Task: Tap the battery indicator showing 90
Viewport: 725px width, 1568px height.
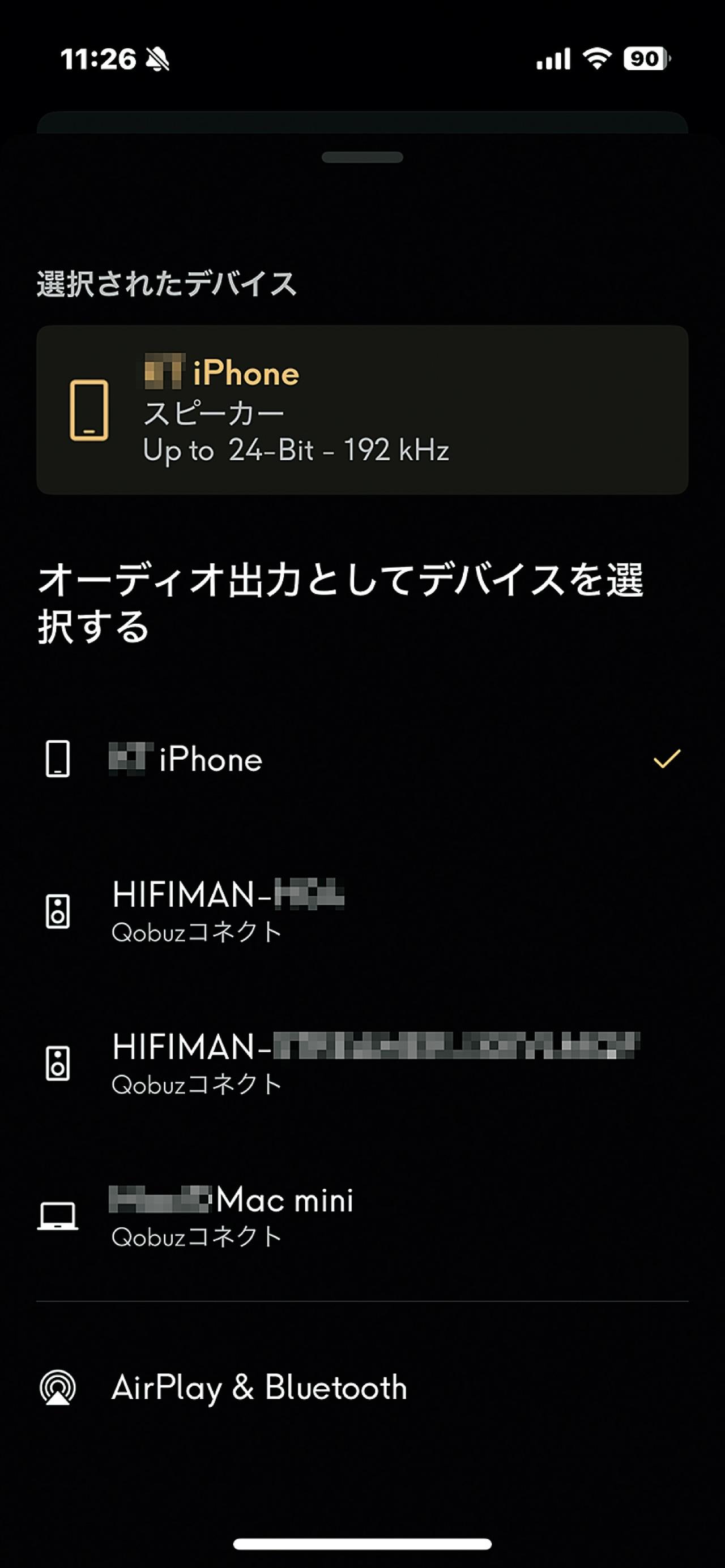Action: 645,59
